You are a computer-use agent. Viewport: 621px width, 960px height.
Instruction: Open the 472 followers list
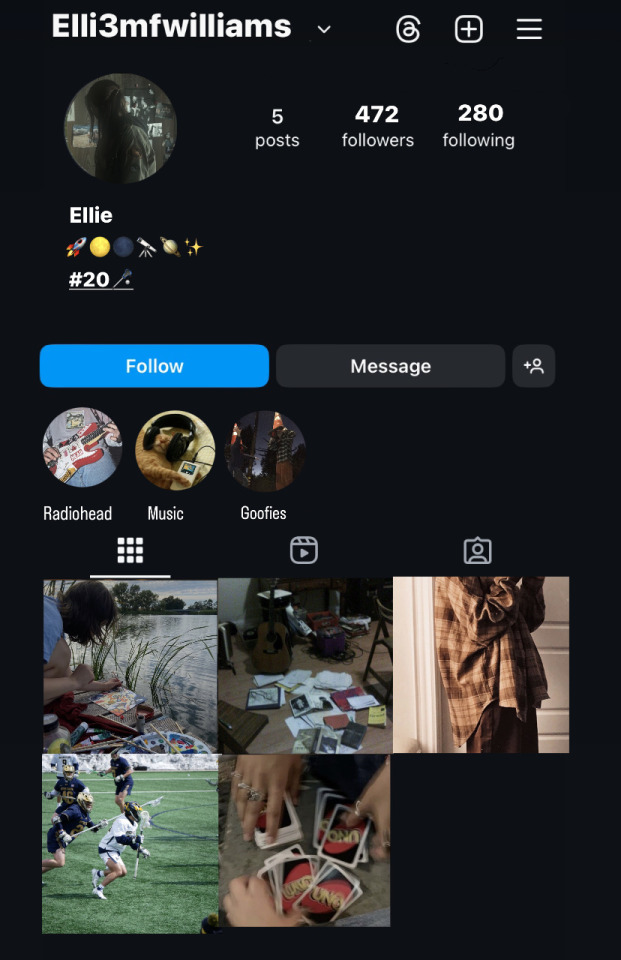click(377, 126)
